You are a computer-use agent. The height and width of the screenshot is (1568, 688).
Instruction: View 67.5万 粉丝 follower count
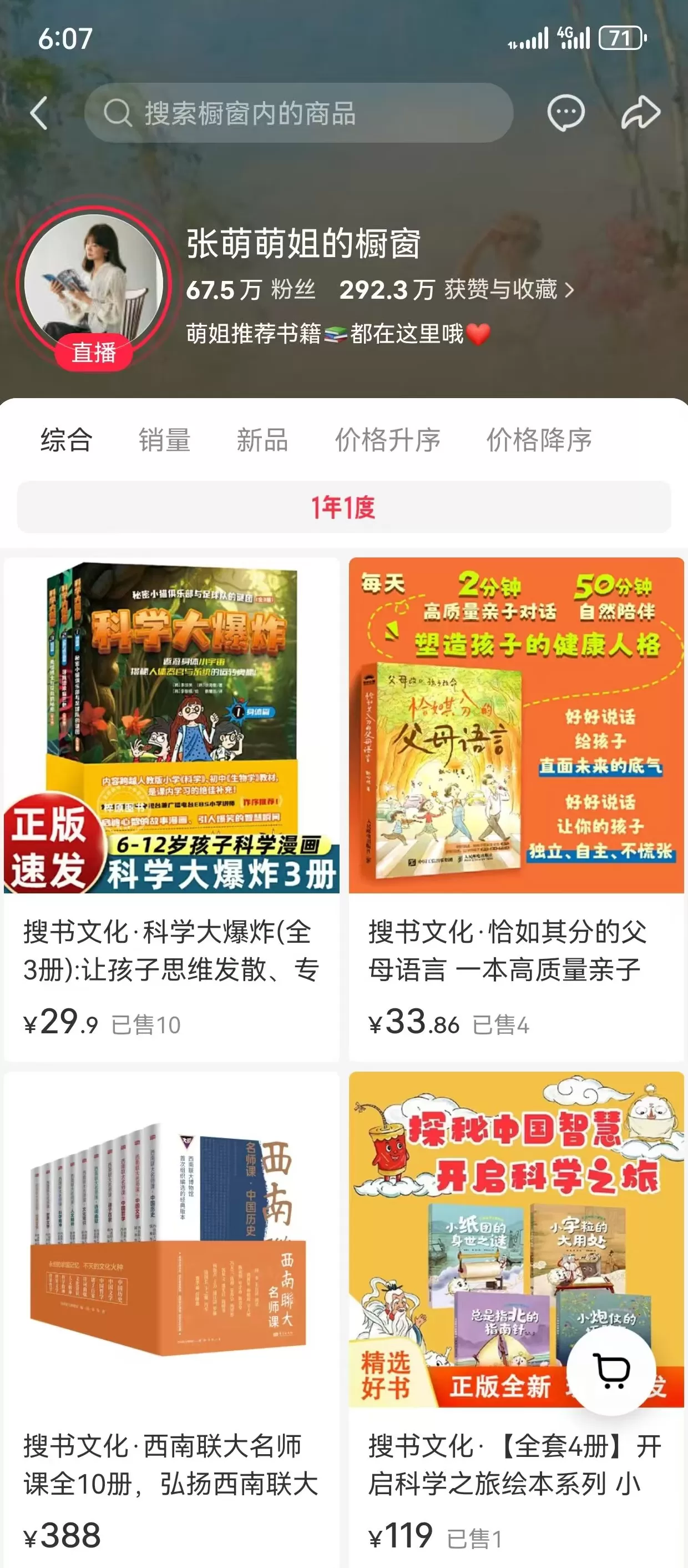pyautogui.click(x=251, y=290)
